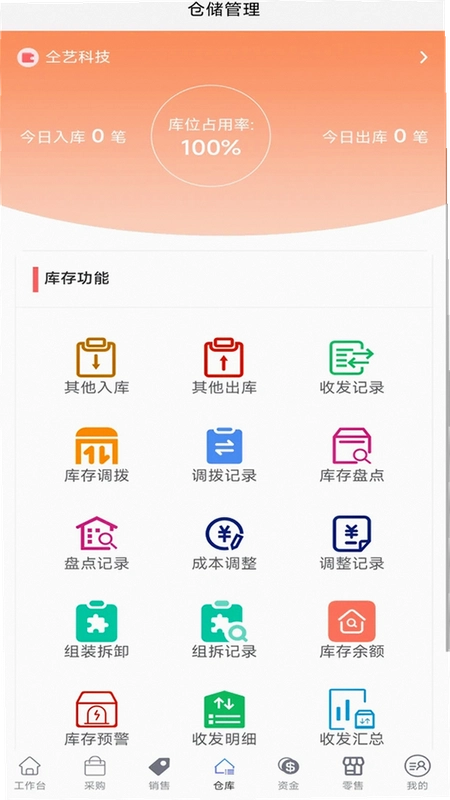
Task: View 收发明细
Action: click(x=224, y=718)
